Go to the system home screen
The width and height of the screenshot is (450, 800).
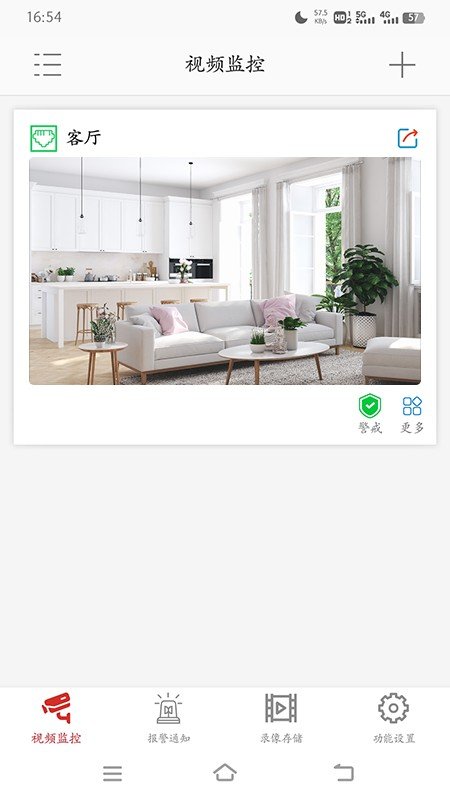tap(225, 773)
